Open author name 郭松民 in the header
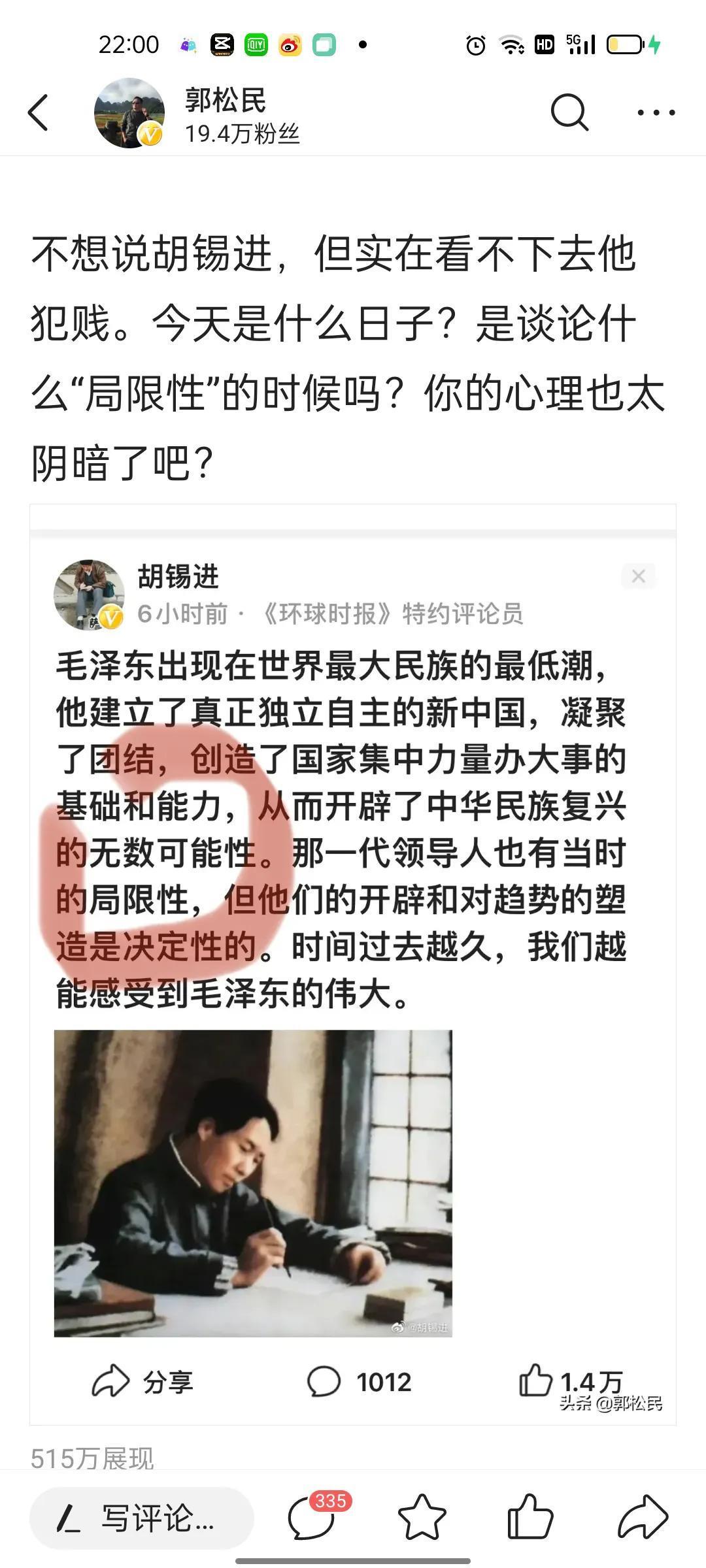 coord(226,100)
